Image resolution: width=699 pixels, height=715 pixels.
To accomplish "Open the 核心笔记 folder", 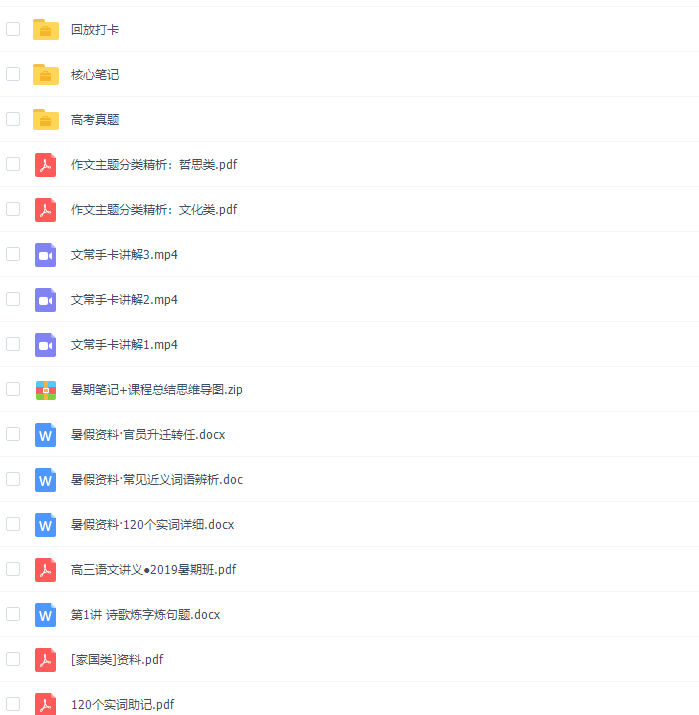I will tap(95, 75).
